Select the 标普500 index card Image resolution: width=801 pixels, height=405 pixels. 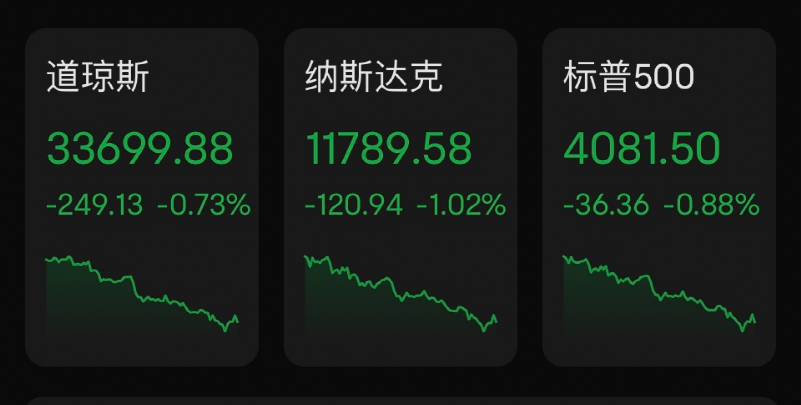point(659,197)
